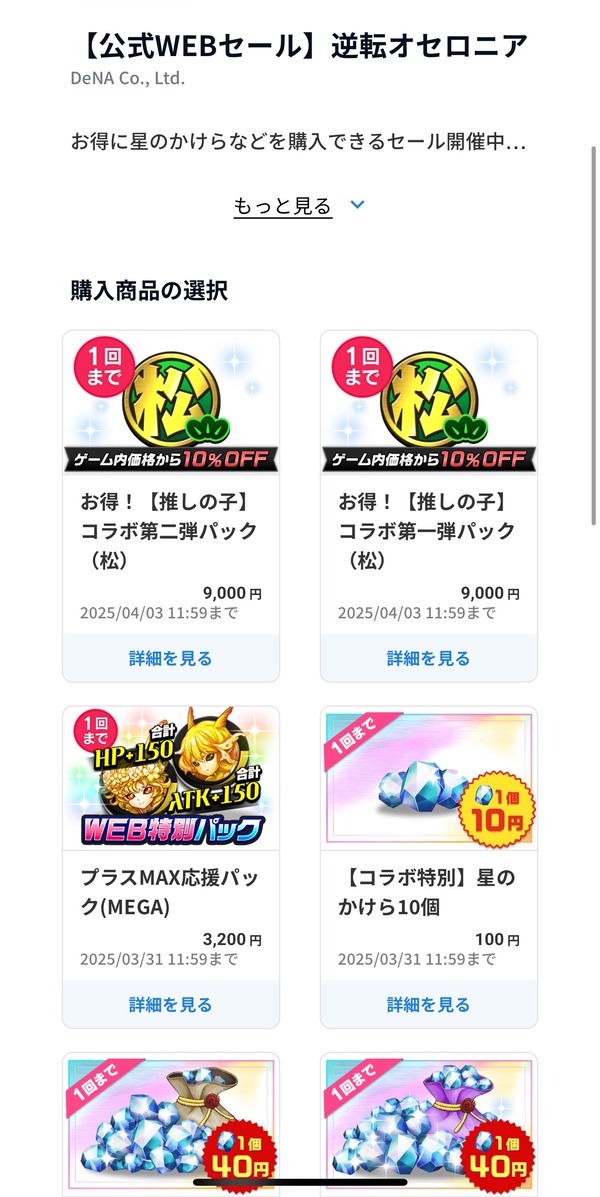Select the コラボ第一弾パック(松) product card
This screenshot has width=600, height=1197.
[428, 505]
